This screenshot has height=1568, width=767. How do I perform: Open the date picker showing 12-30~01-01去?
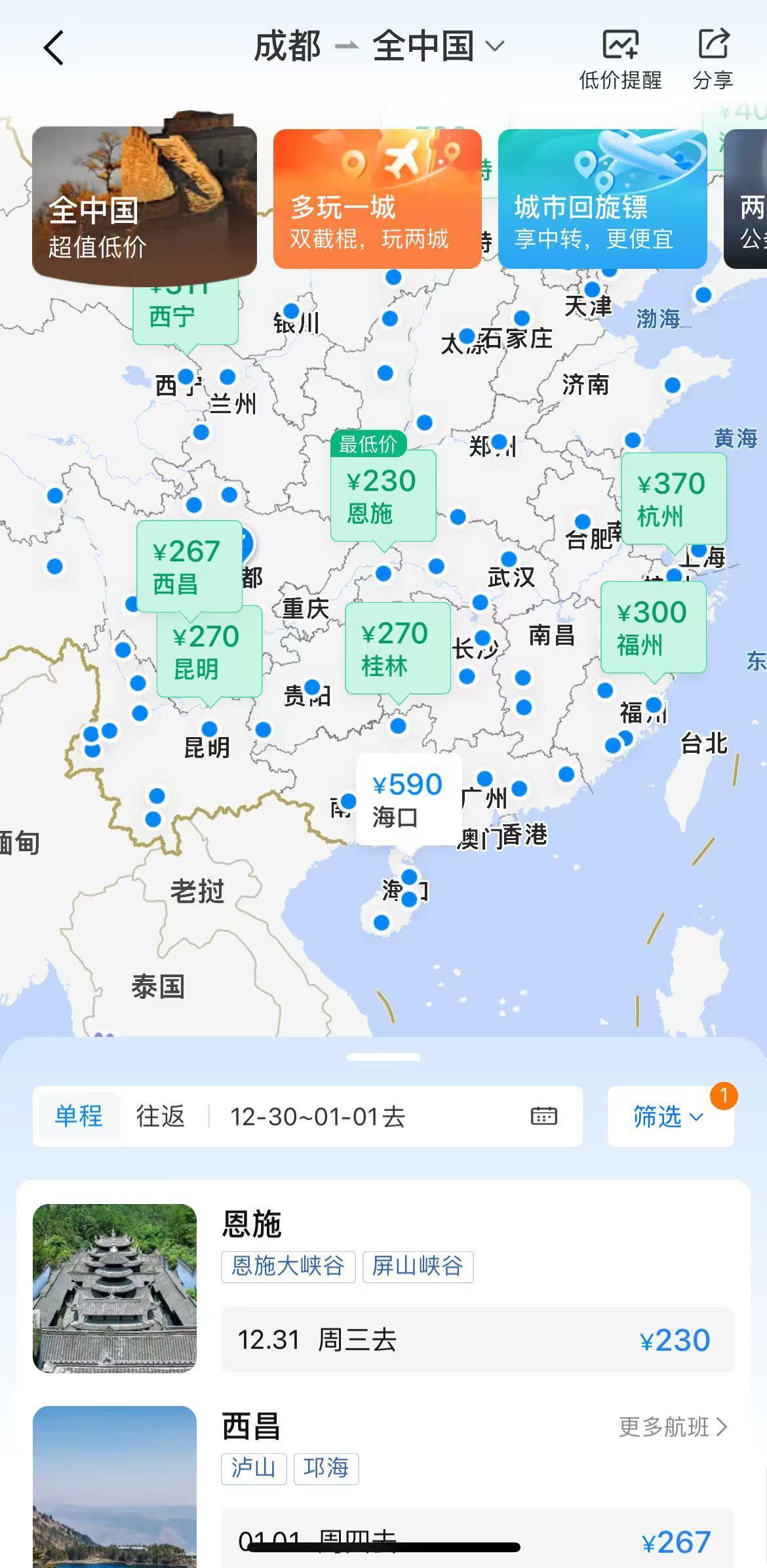pos(393,1116)
